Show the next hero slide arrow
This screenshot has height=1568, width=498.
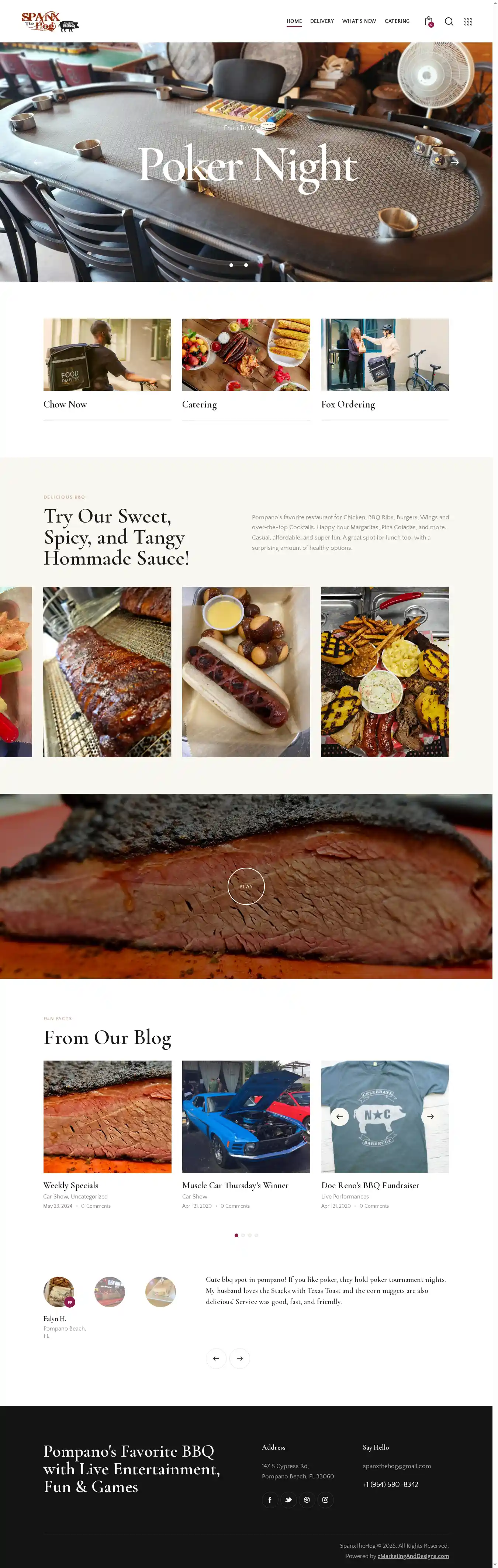click(455, 162)
